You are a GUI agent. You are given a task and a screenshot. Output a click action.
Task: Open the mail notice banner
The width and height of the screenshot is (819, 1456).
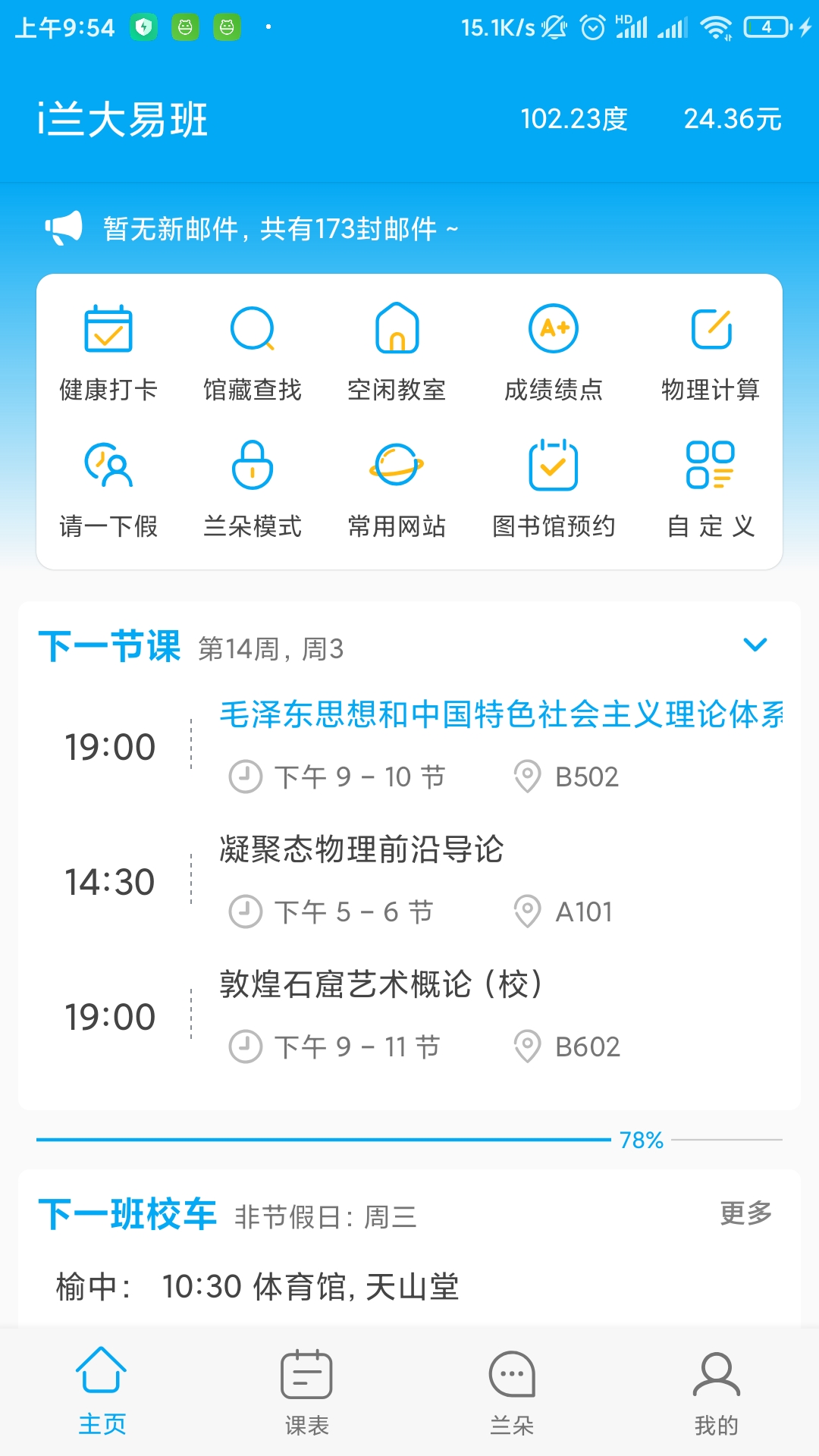(x=281, y=228)
